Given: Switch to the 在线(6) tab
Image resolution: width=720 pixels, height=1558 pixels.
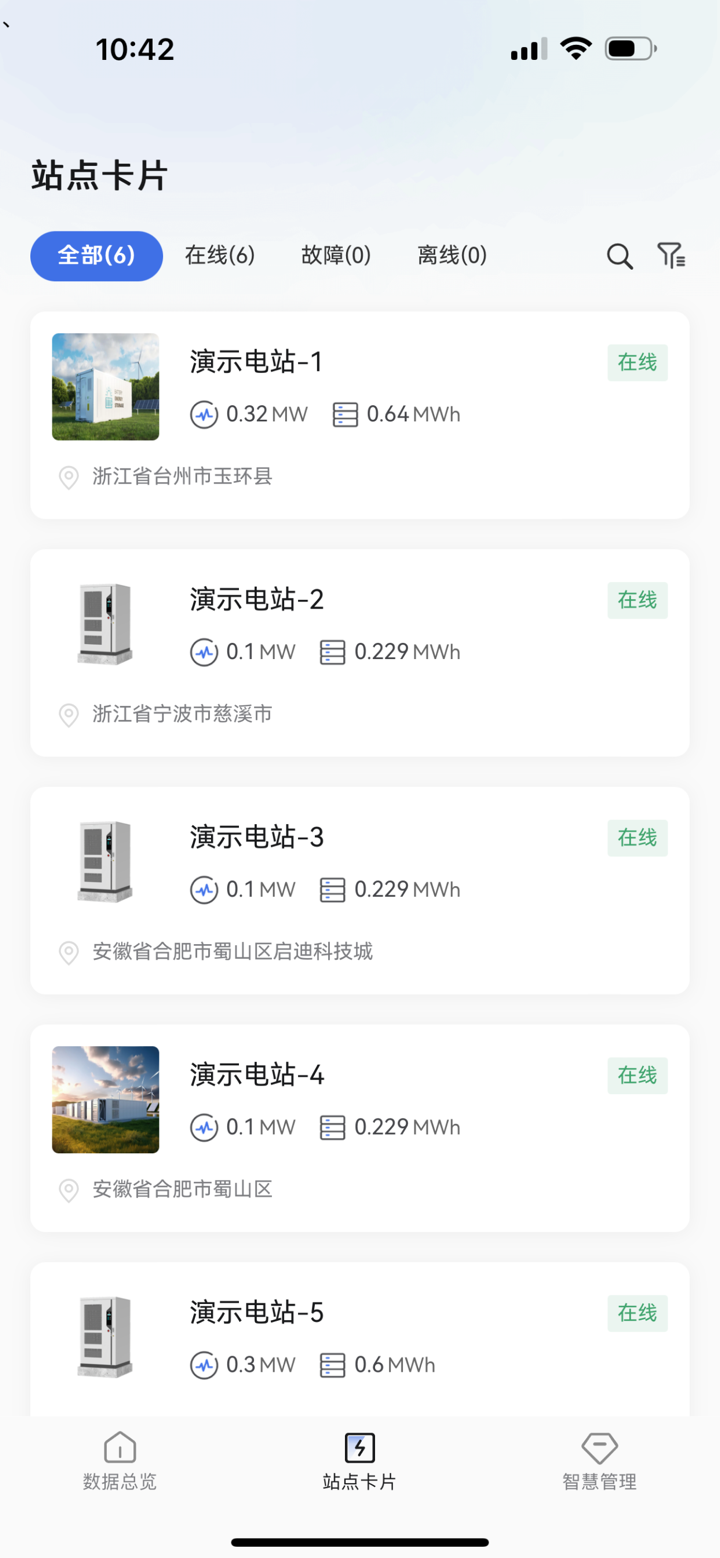Looking at the screenshot, I should (x=219, y=256).
